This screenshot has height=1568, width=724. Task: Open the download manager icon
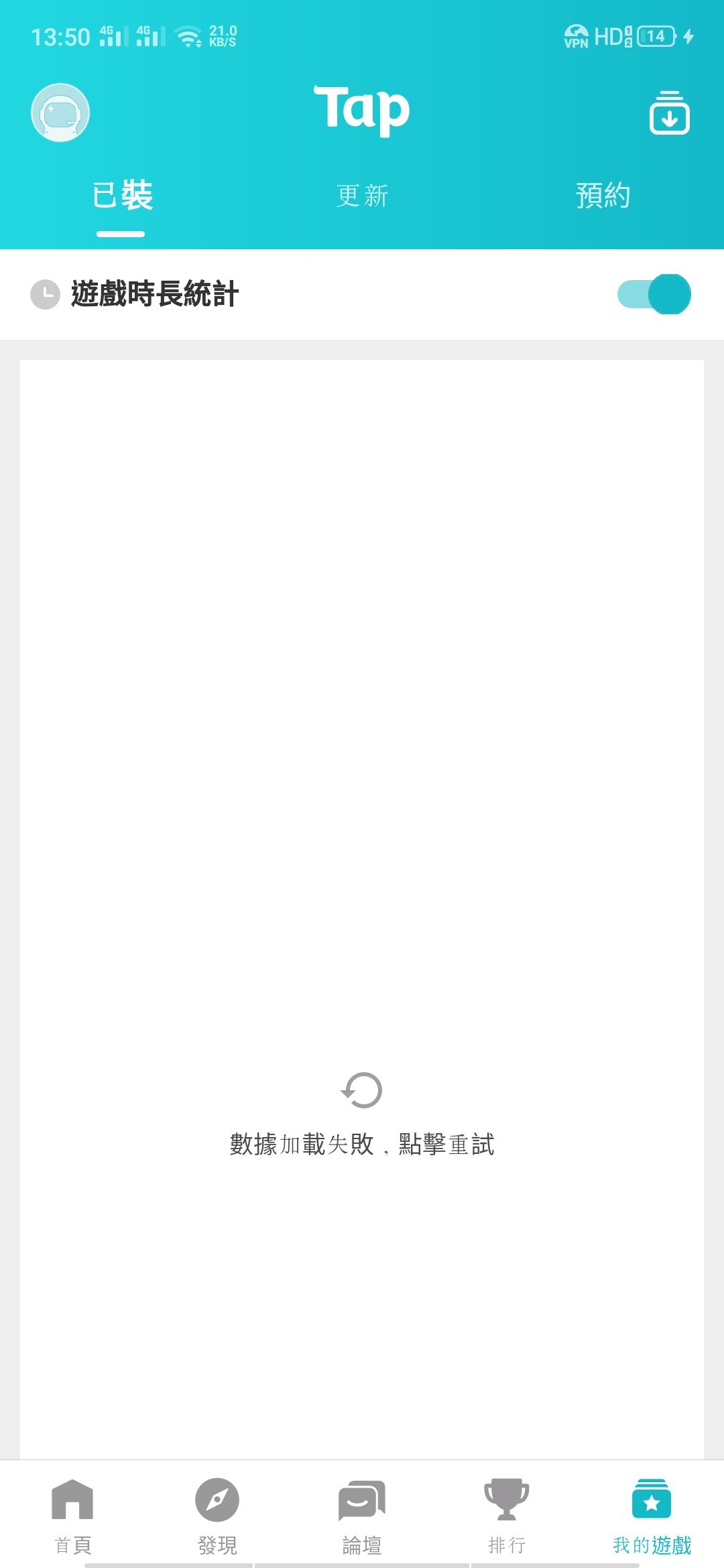(x=668, y=113)
